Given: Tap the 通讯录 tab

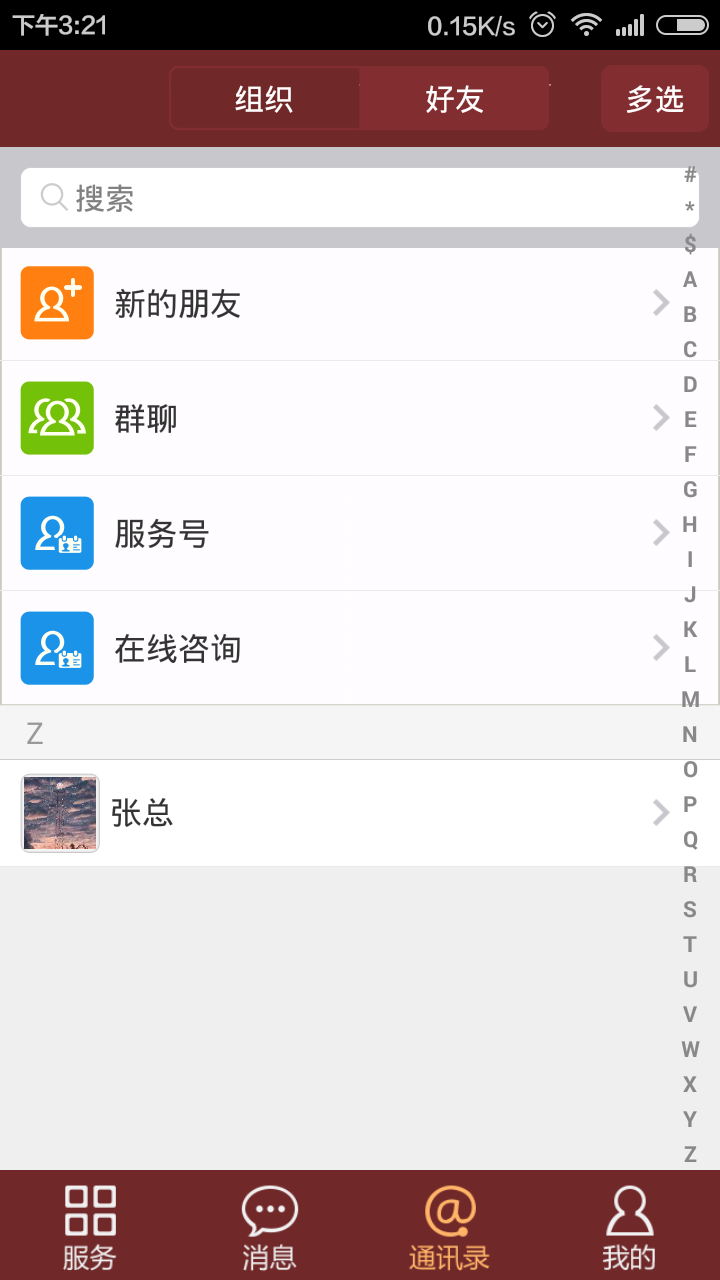Looking at the screenshot, I should 450,1226.
